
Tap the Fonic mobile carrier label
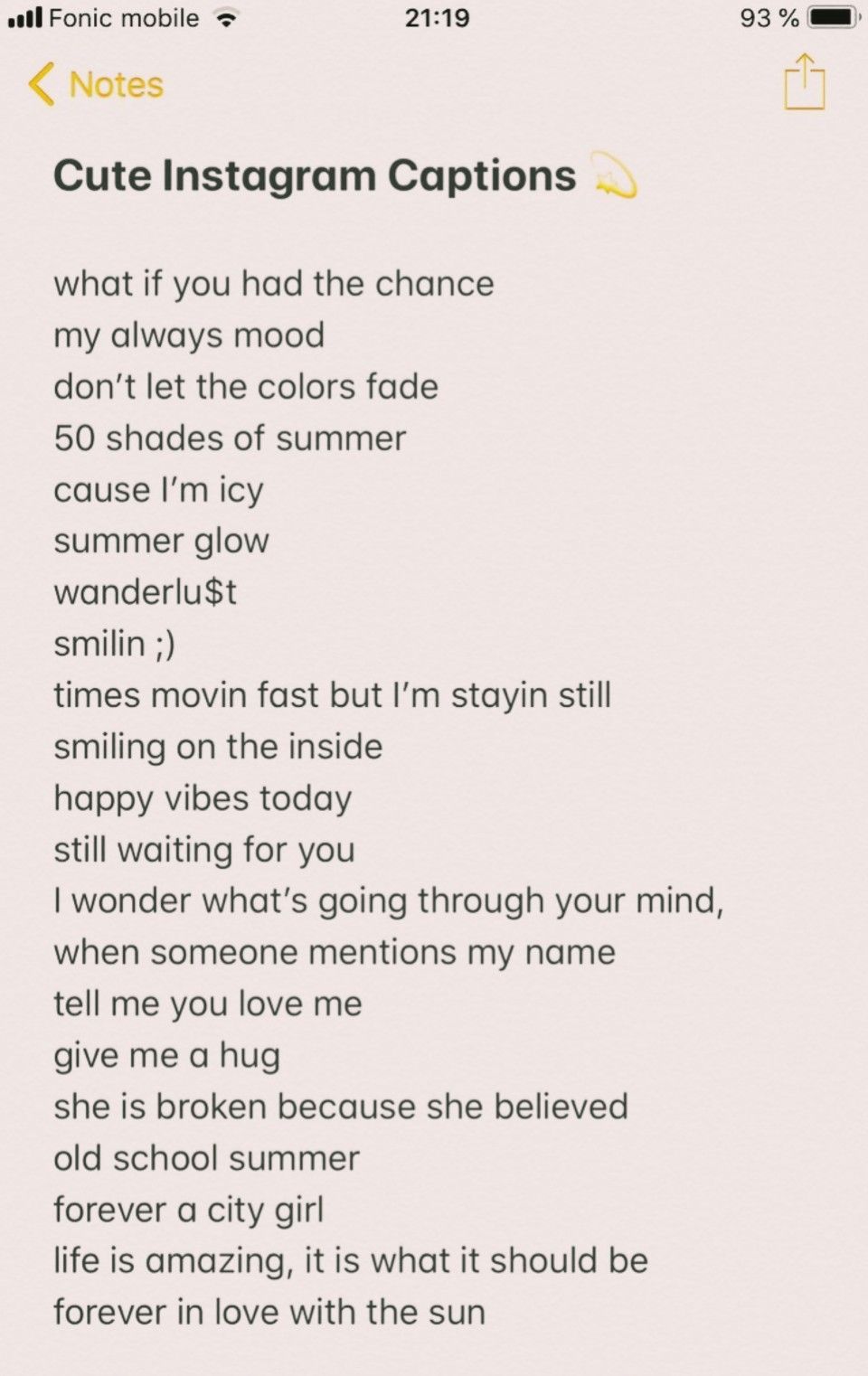point(122,17)
